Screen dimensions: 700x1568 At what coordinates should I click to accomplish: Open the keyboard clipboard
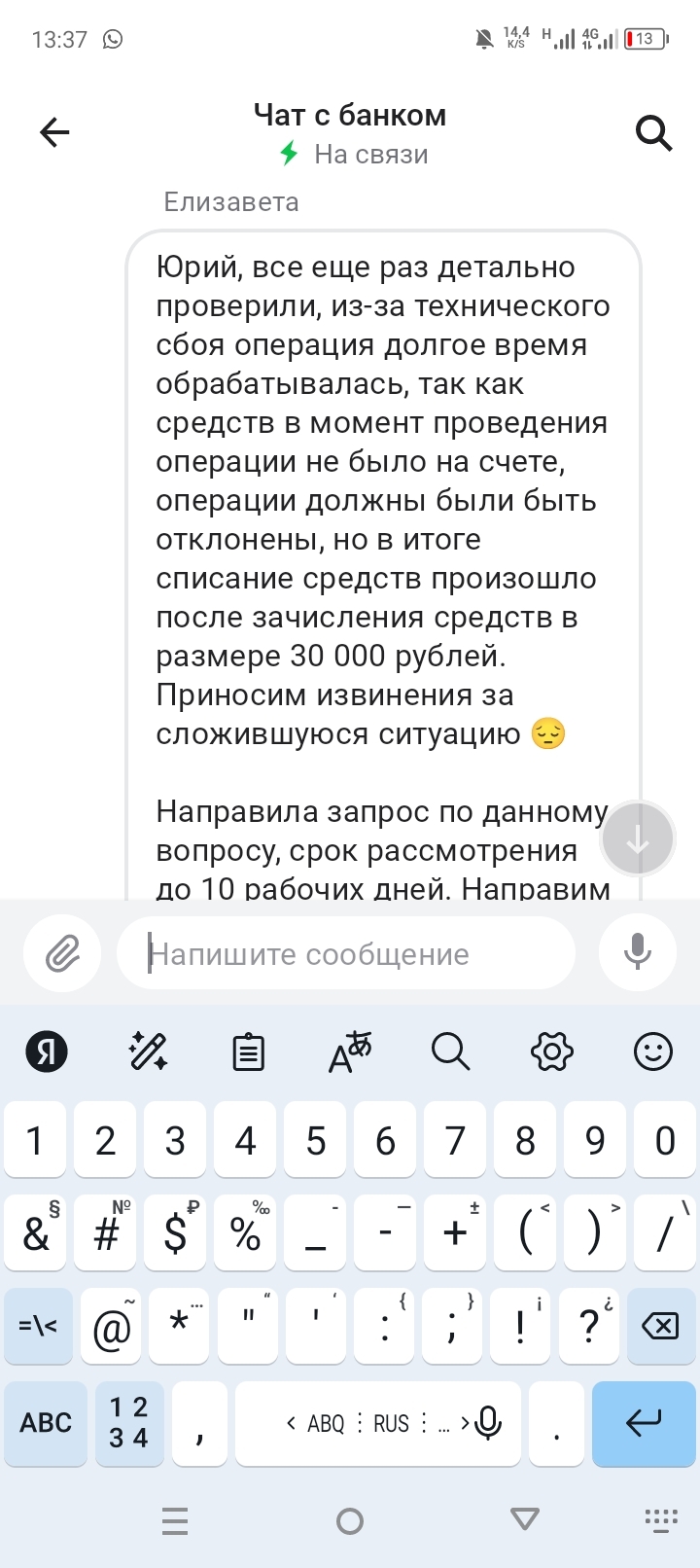(248, 1051)
